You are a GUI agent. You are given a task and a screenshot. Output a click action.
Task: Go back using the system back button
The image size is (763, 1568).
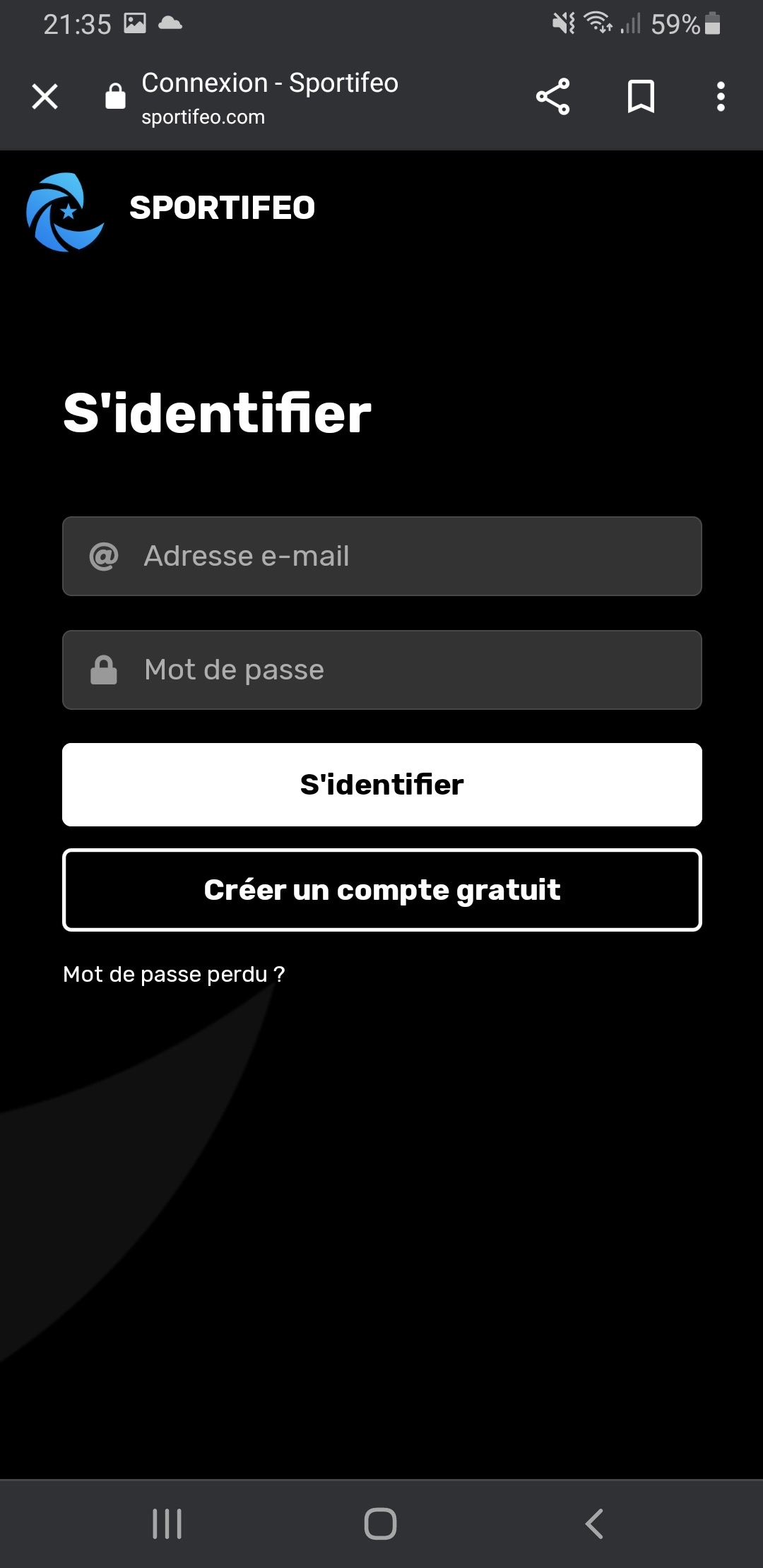pyautogui.click(x=594, y=1524)
